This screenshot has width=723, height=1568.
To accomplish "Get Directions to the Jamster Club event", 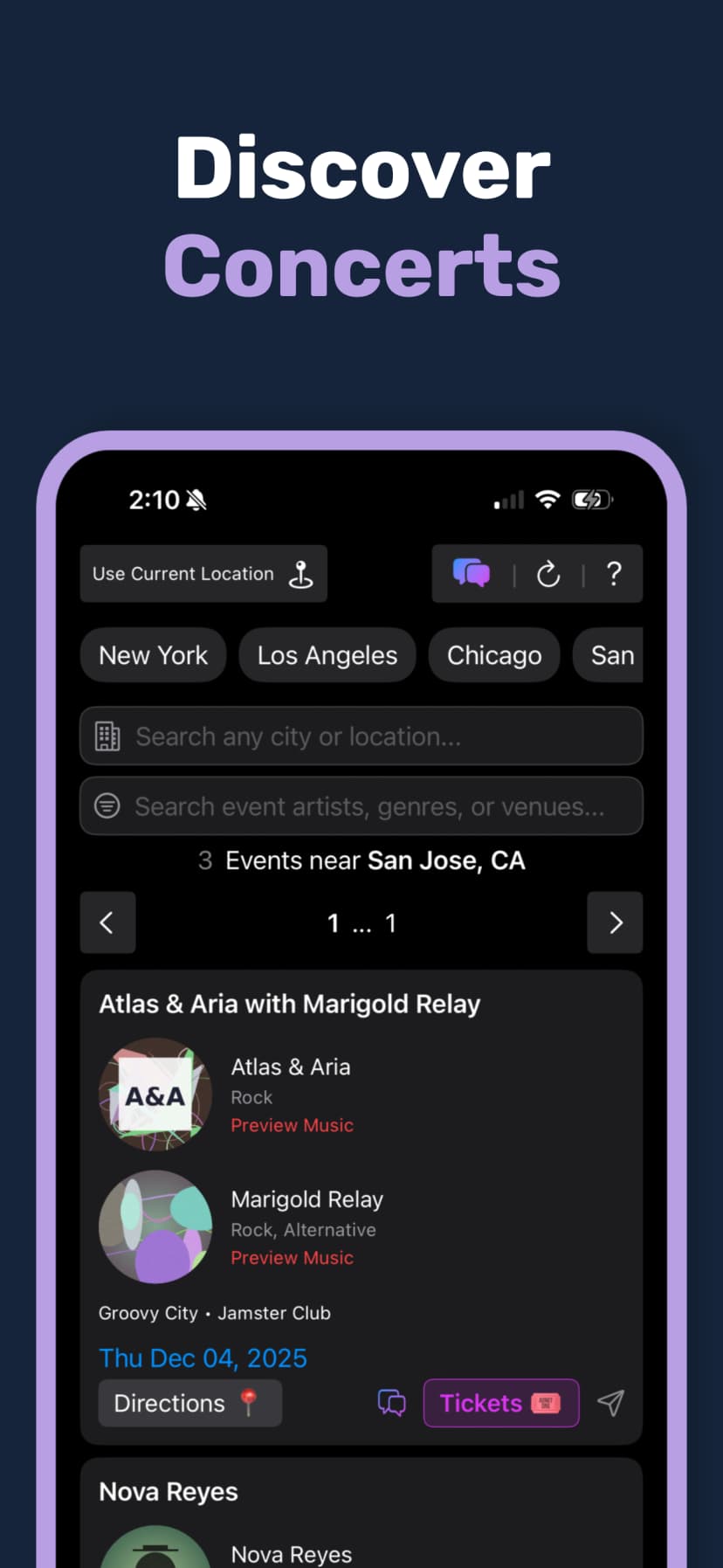I will click(189, 1403).
